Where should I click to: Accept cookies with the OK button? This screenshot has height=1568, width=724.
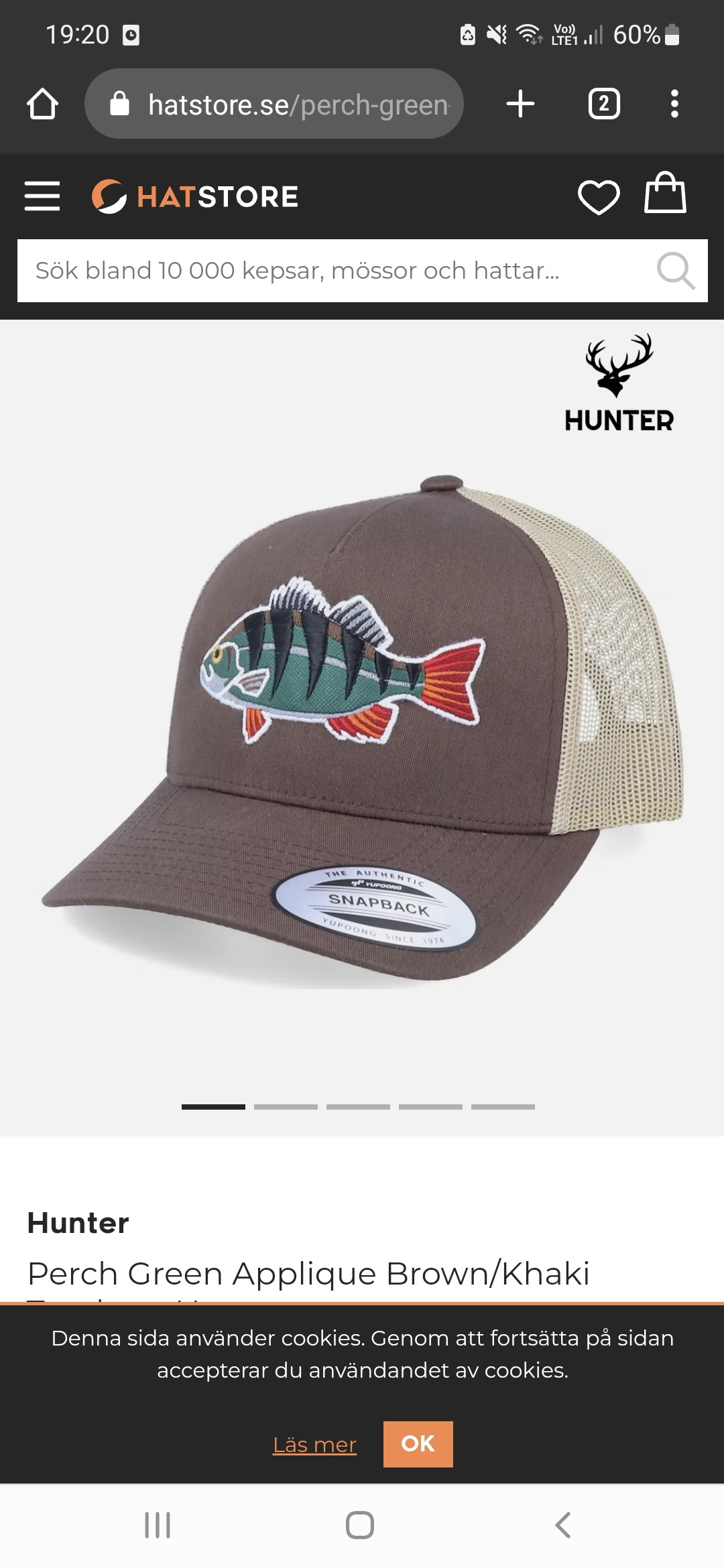click(x=418, y=1444)
